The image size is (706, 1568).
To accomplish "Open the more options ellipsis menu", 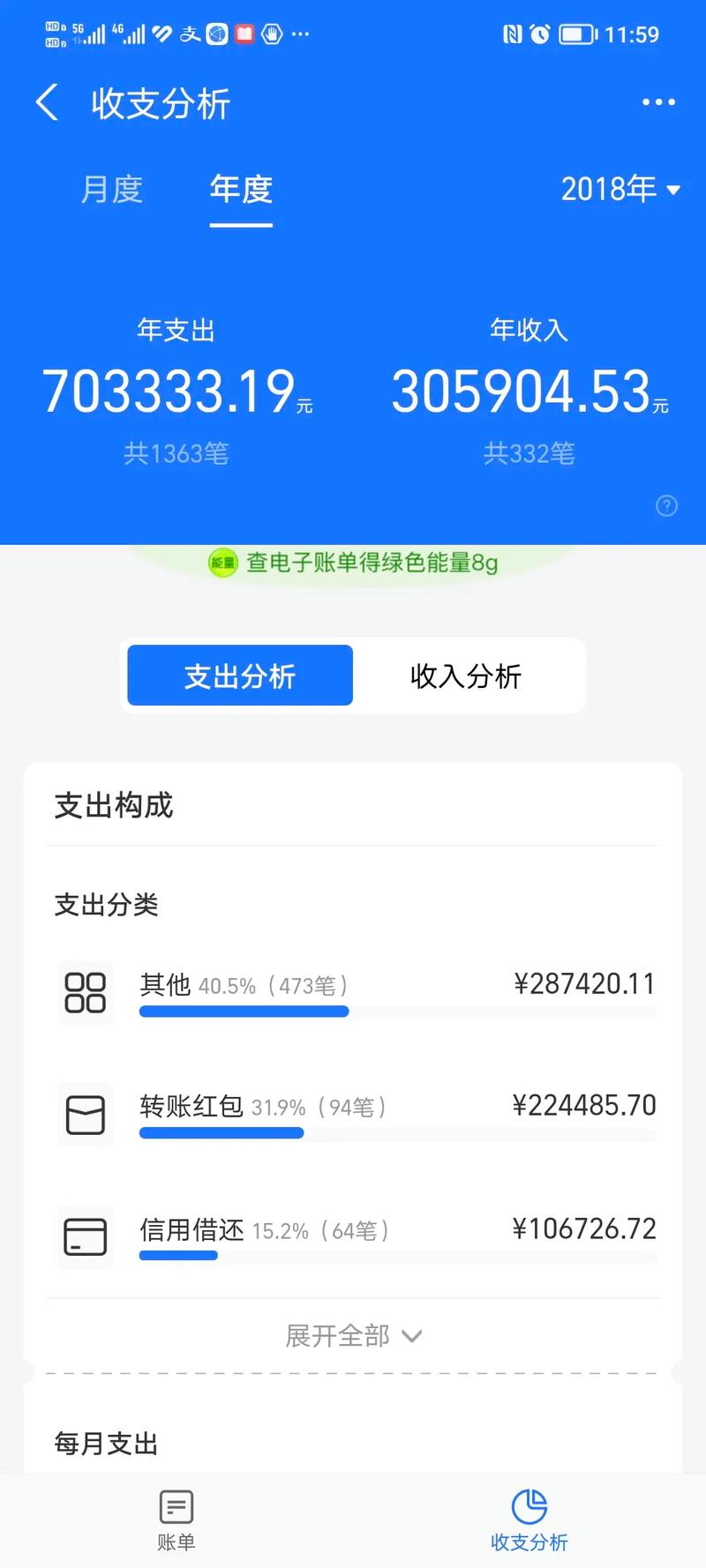I will pos(658,102).
